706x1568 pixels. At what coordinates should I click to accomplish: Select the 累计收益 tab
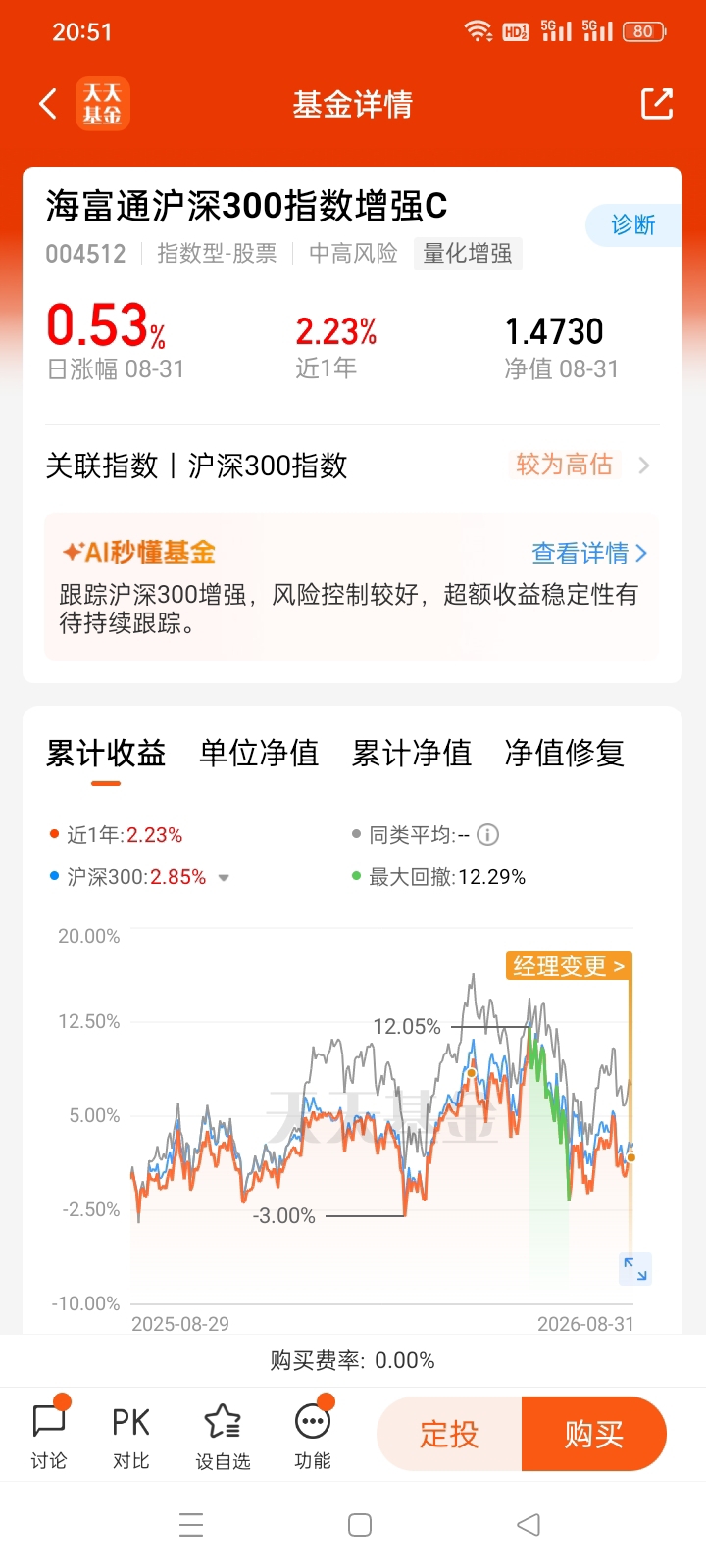point(106,753)
